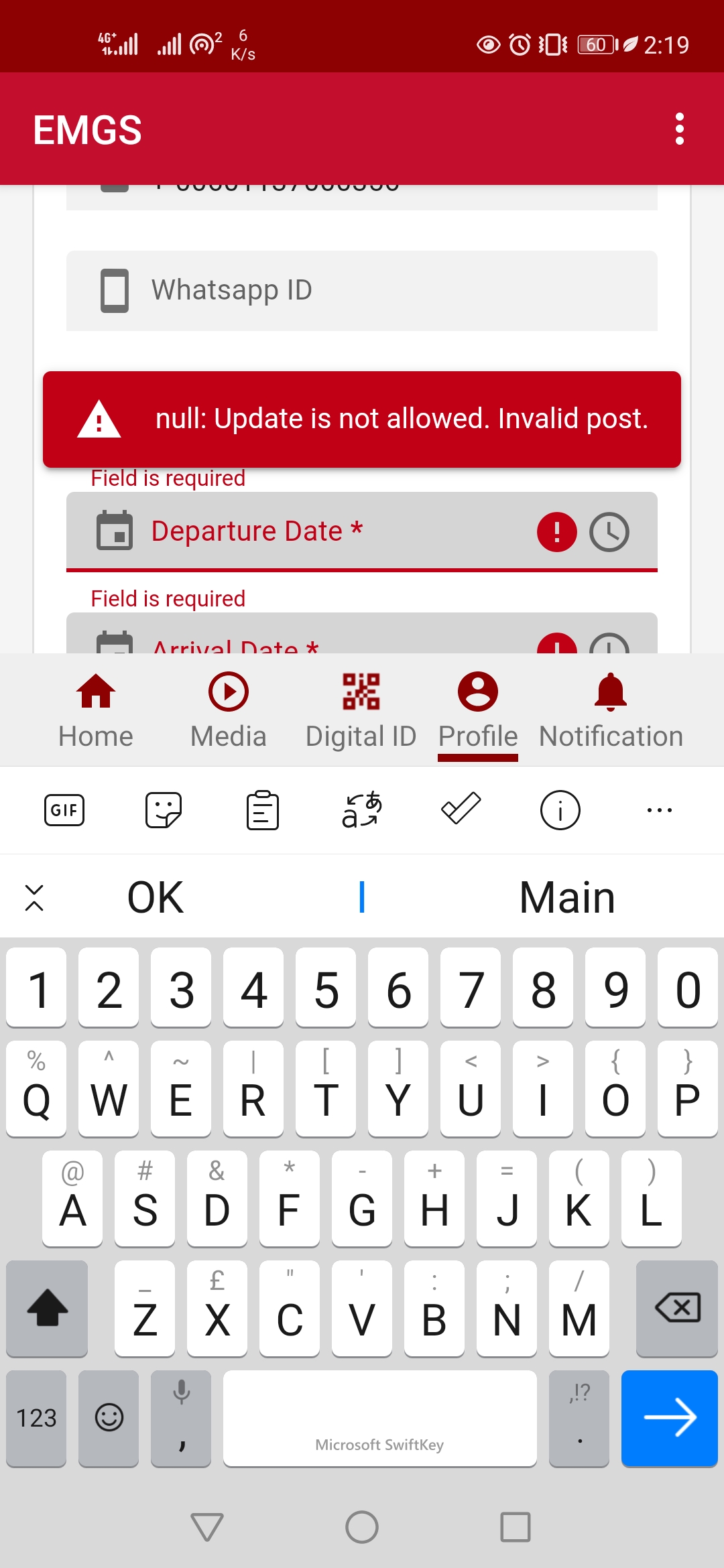Screen dimensions: 724x1568
Task: Tap the Whatsapp ID input field
Action: (x=362, y=290)
